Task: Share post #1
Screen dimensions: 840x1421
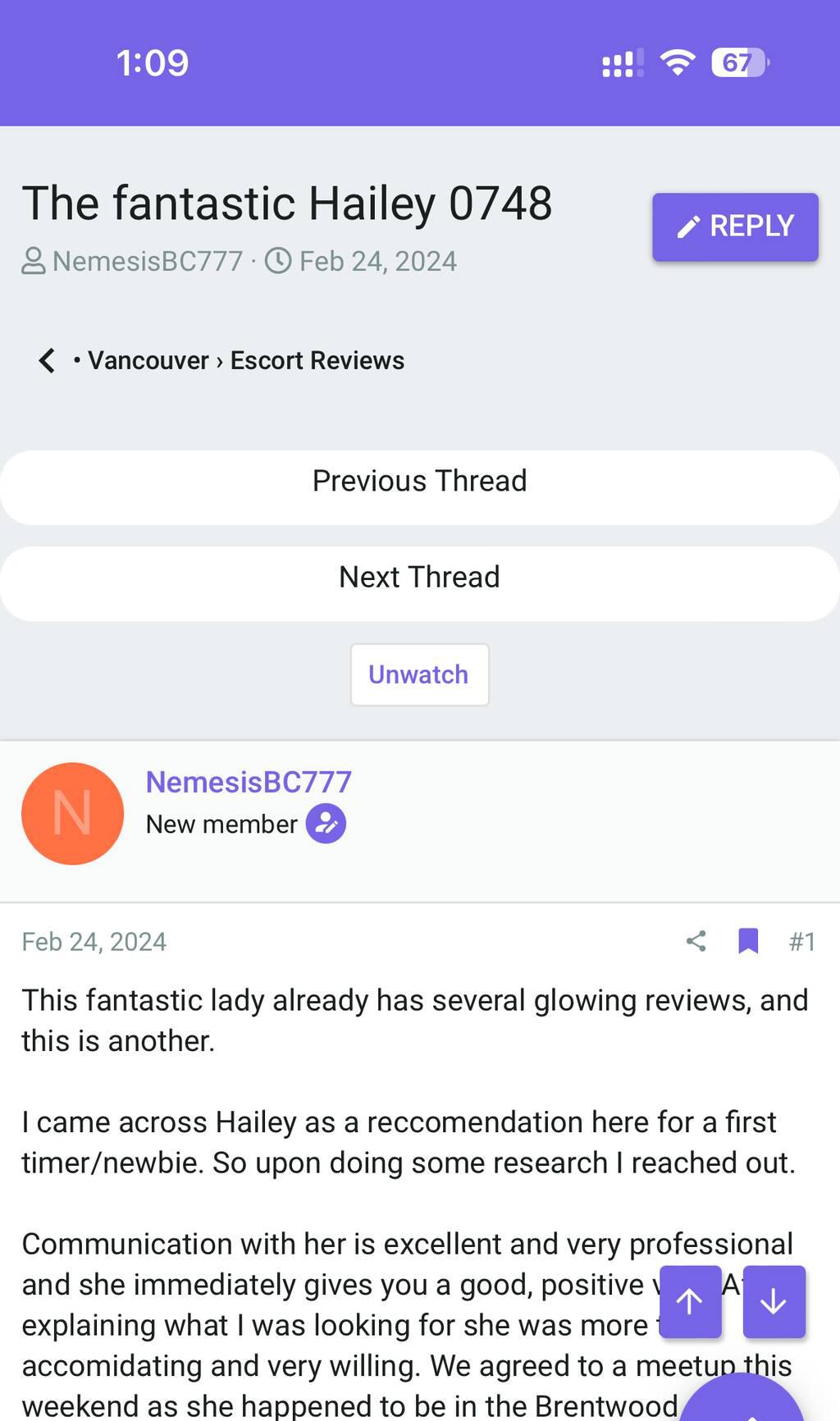Action: pos(696,941)
